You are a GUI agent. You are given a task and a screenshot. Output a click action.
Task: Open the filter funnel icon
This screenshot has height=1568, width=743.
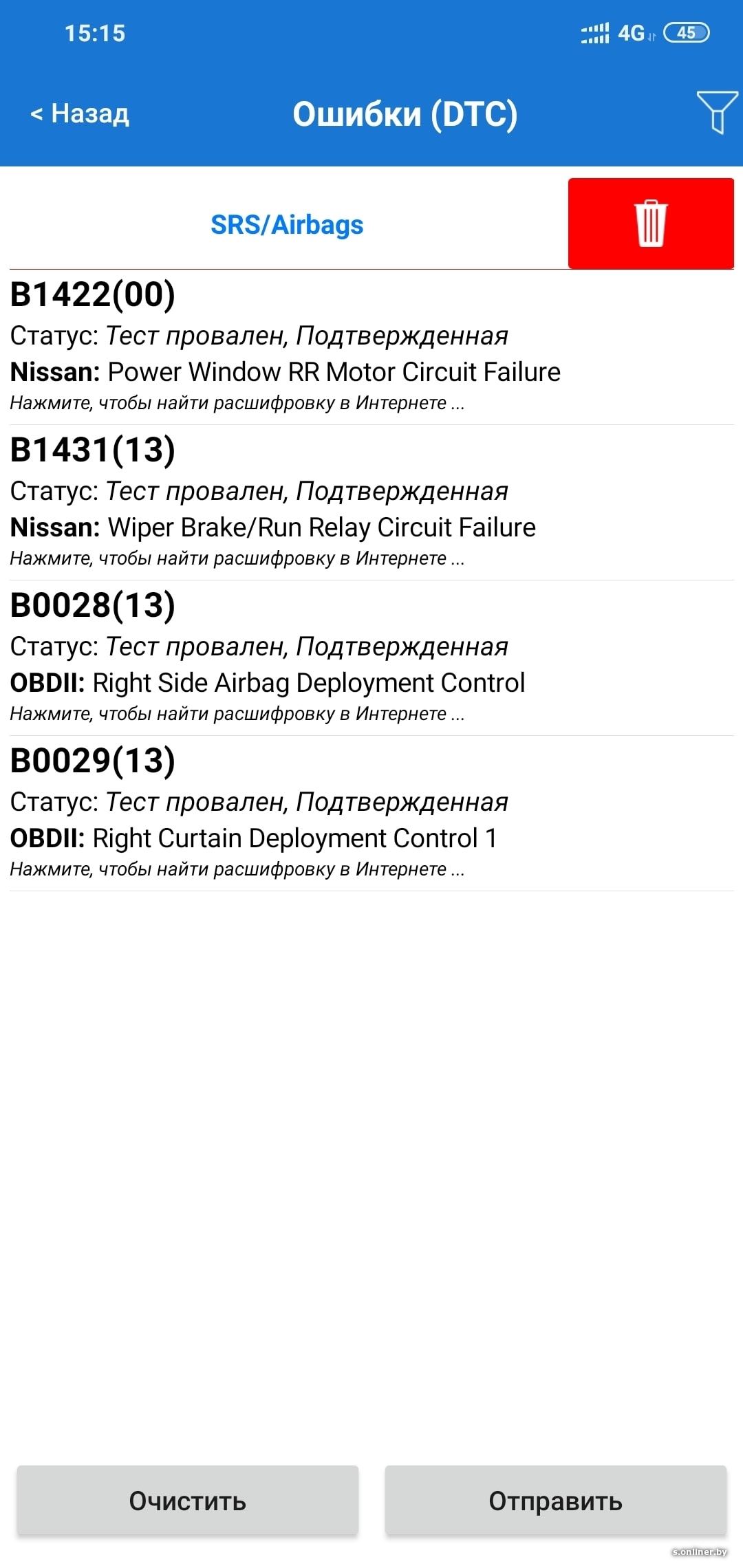(x=717, y=112)
